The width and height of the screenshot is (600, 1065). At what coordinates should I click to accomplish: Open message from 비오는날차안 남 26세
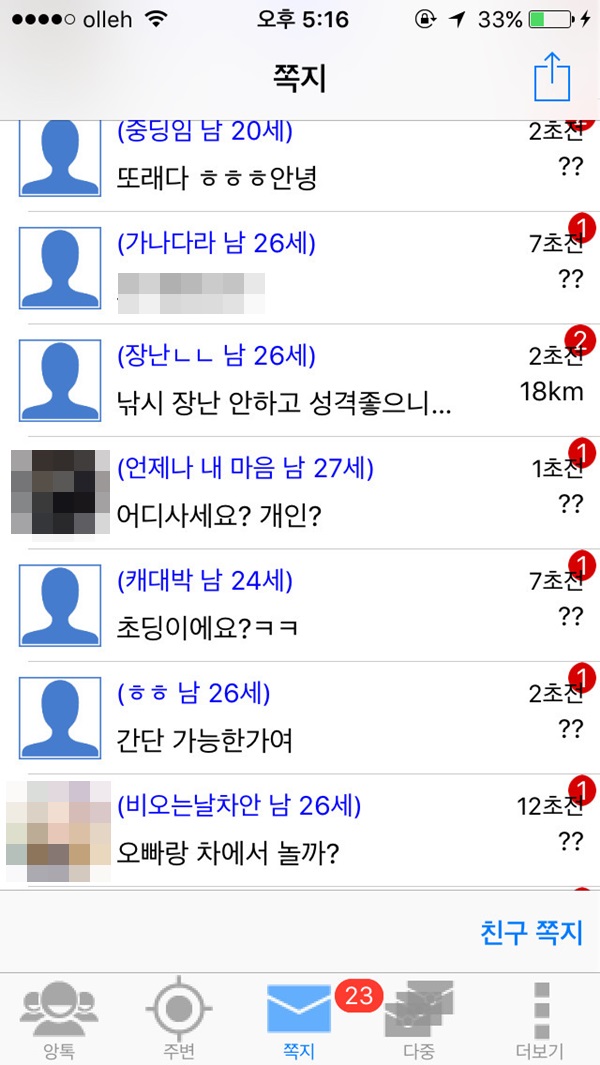[x=300, y=829]
